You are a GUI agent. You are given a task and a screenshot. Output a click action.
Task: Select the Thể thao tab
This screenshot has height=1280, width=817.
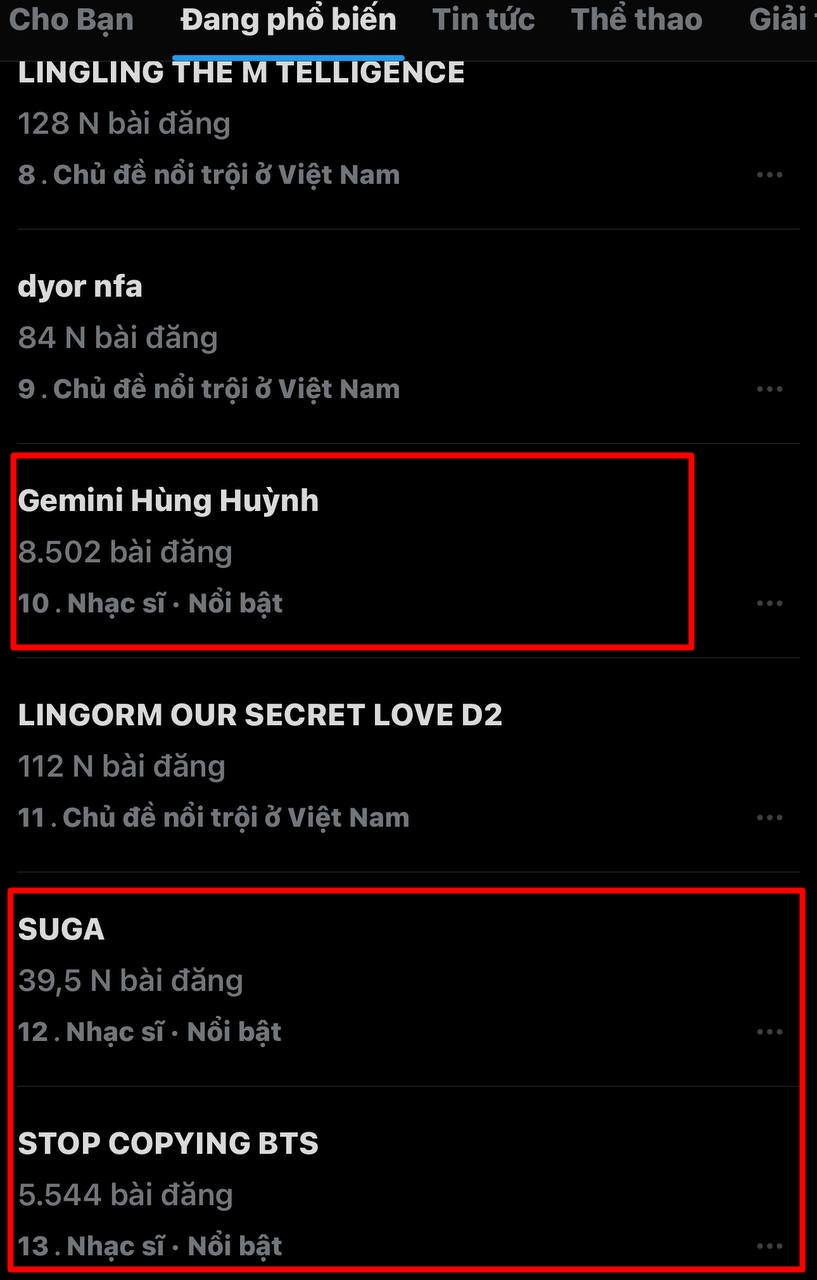[x=636, y=19]
